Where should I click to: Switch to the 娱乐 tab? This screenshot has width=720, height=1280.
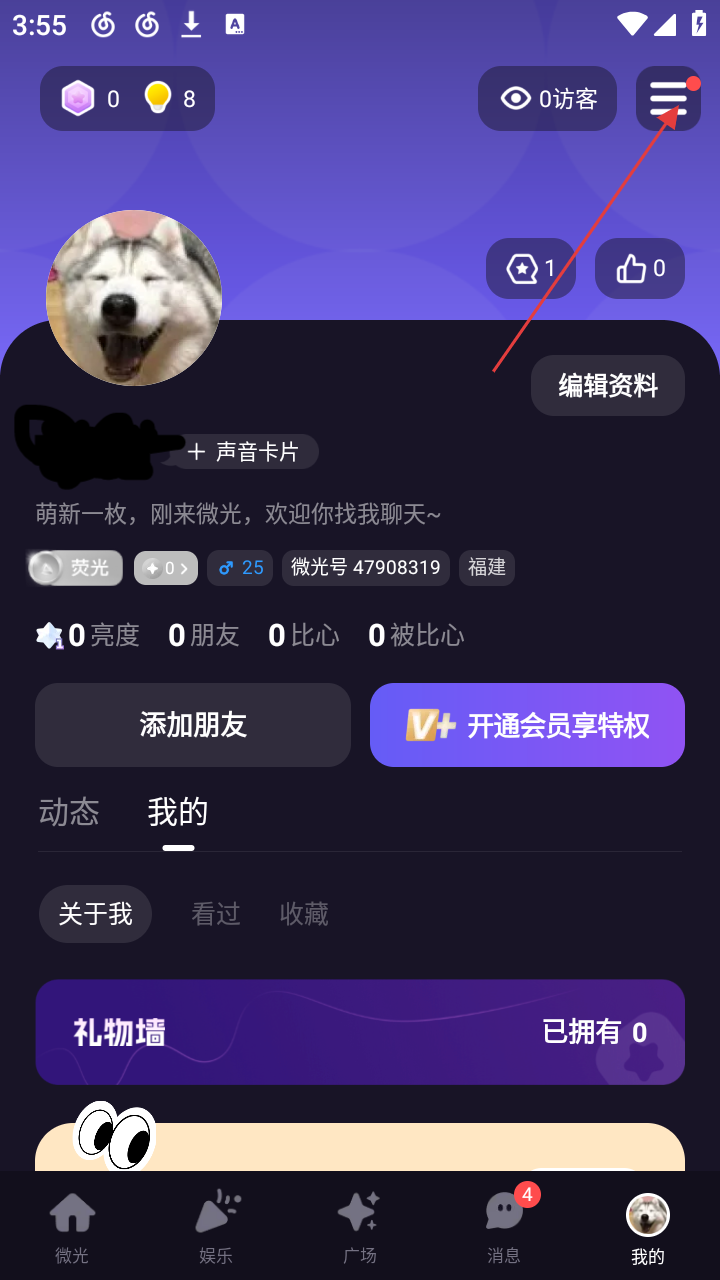(216, 1227)
